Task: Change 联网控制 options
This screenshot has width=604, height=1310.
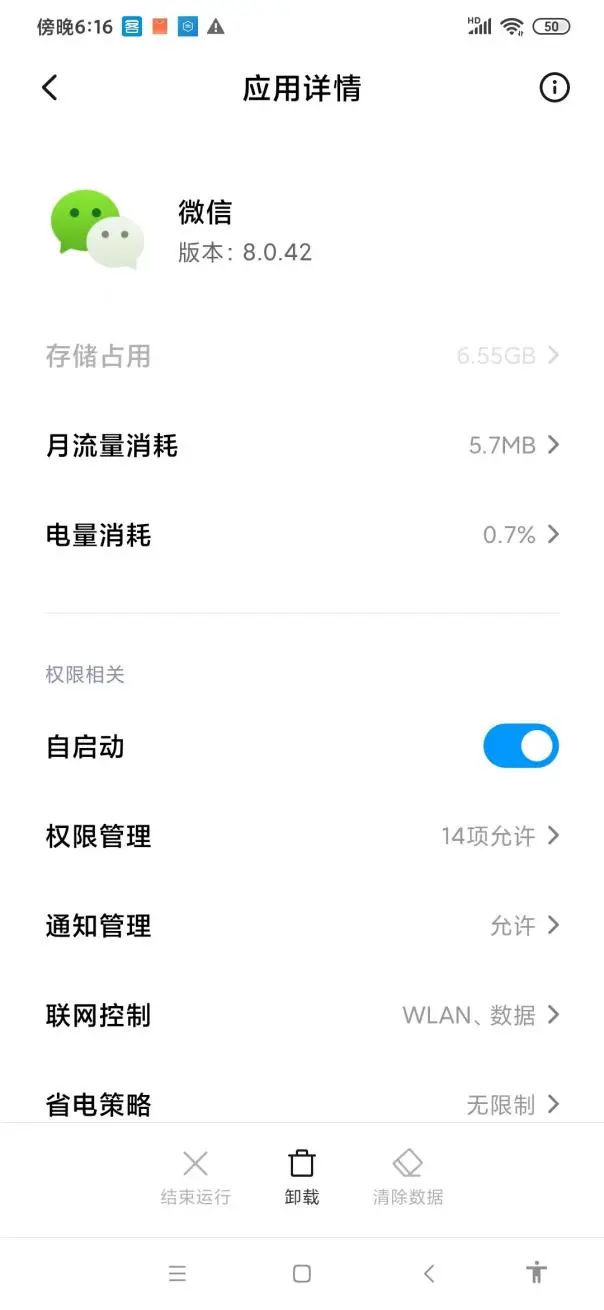Action: tap(302, 1015)
